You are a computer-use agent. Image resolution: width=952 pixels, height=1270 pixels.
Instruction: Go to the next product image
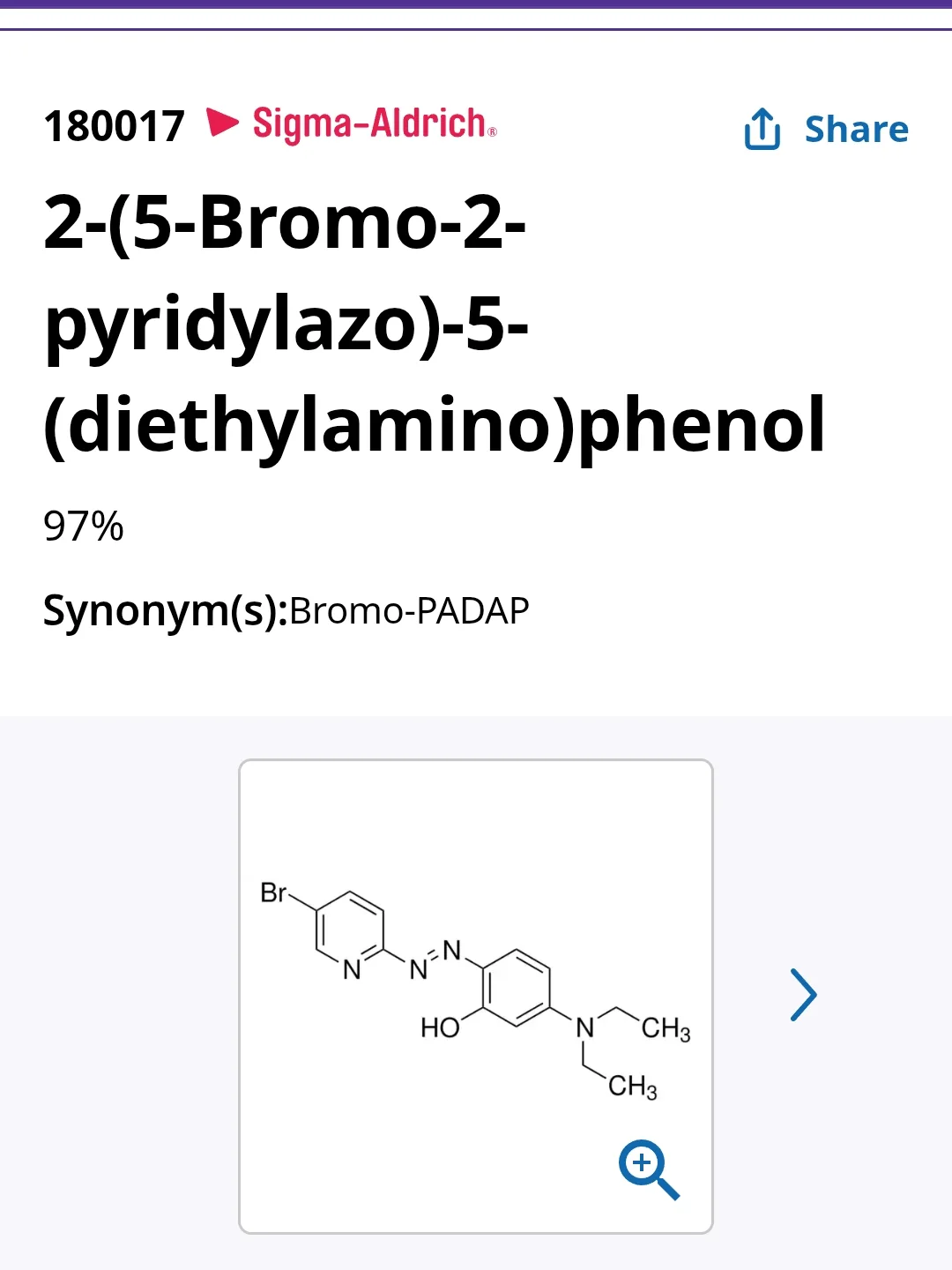coord(803,995)
